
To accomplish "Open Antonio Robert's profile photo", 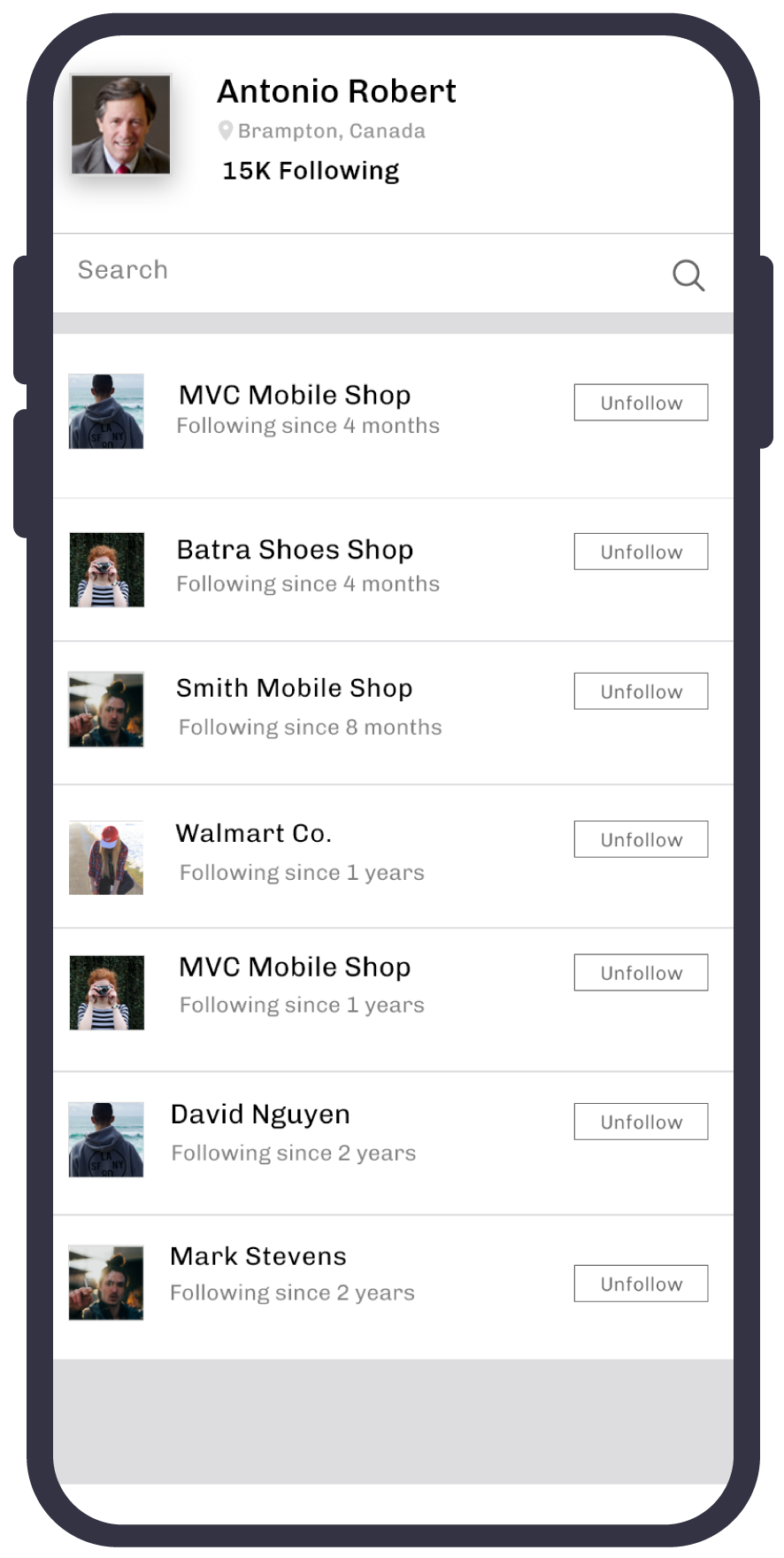I will point(121,124).
